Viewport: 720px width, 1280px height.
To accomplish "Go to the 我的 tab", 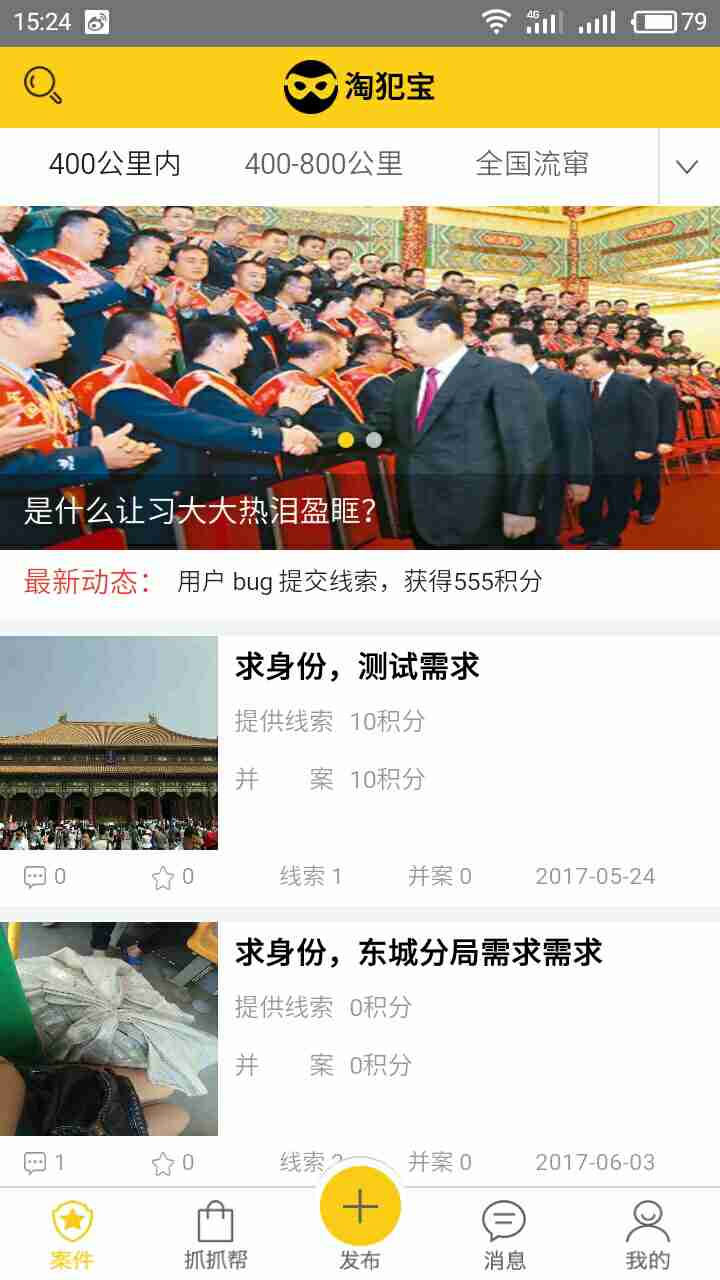I will click(648, 1236).
